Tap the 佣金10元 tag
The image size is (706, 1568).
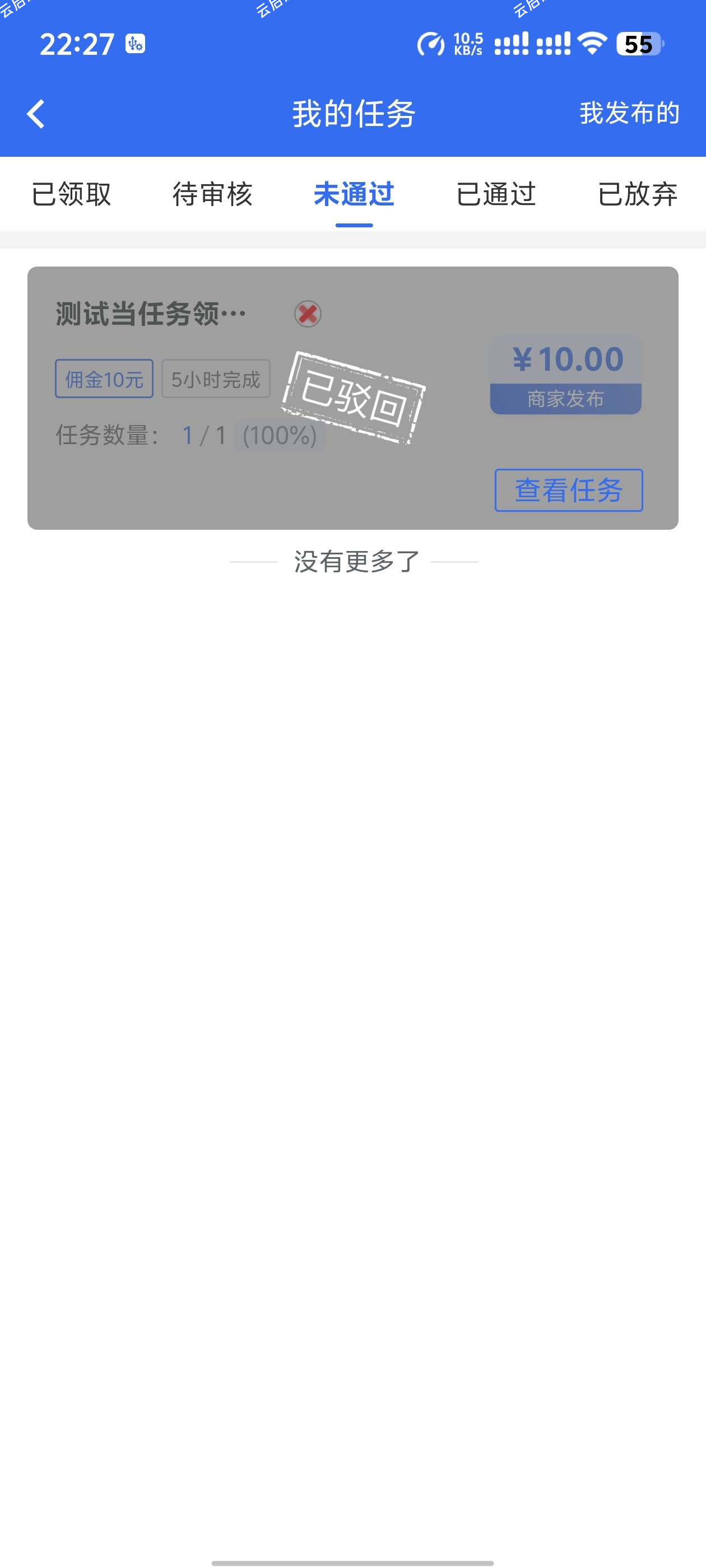(x=104, y=379)
